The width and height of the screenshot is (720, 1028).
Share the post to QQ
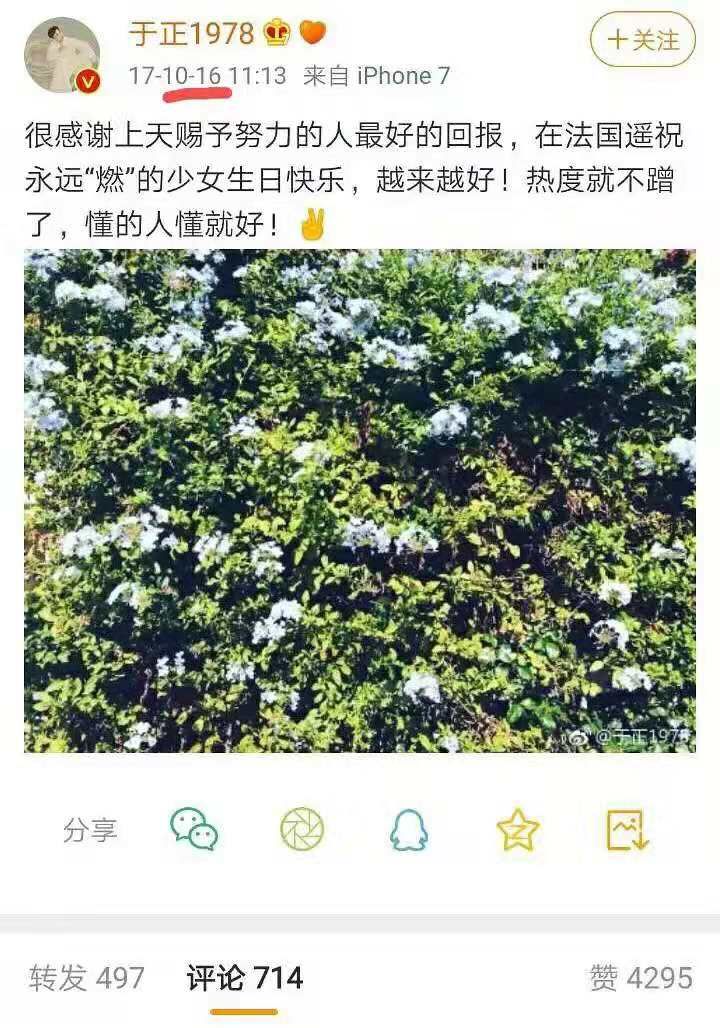click(x=409, y=829)
